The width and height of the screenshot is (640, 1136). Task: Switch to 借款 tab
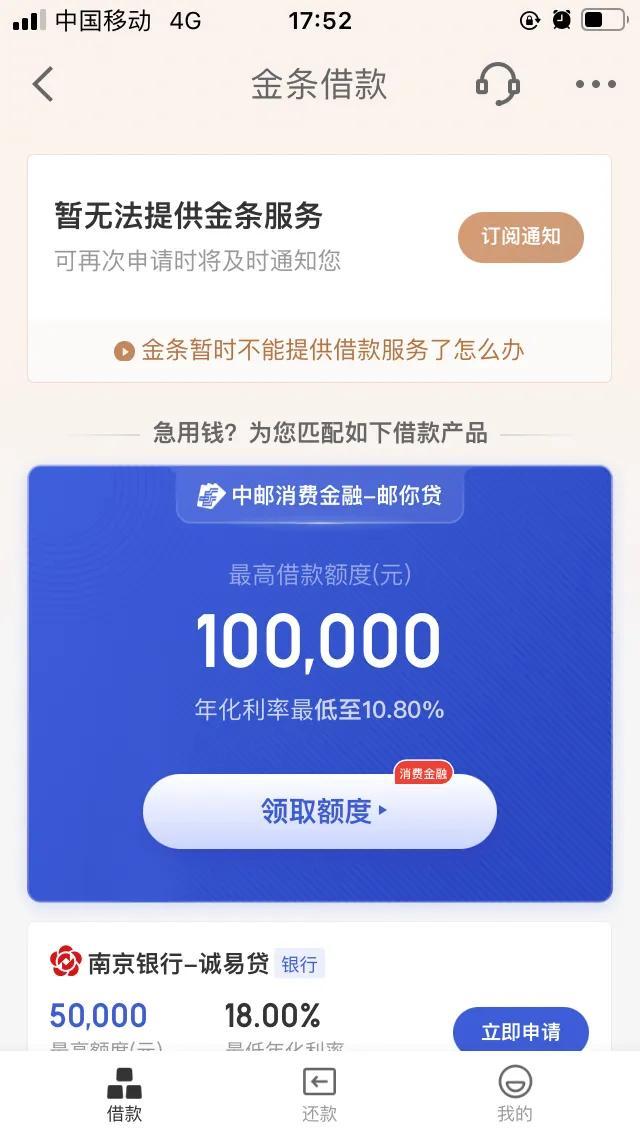[x=124, y=1094]
